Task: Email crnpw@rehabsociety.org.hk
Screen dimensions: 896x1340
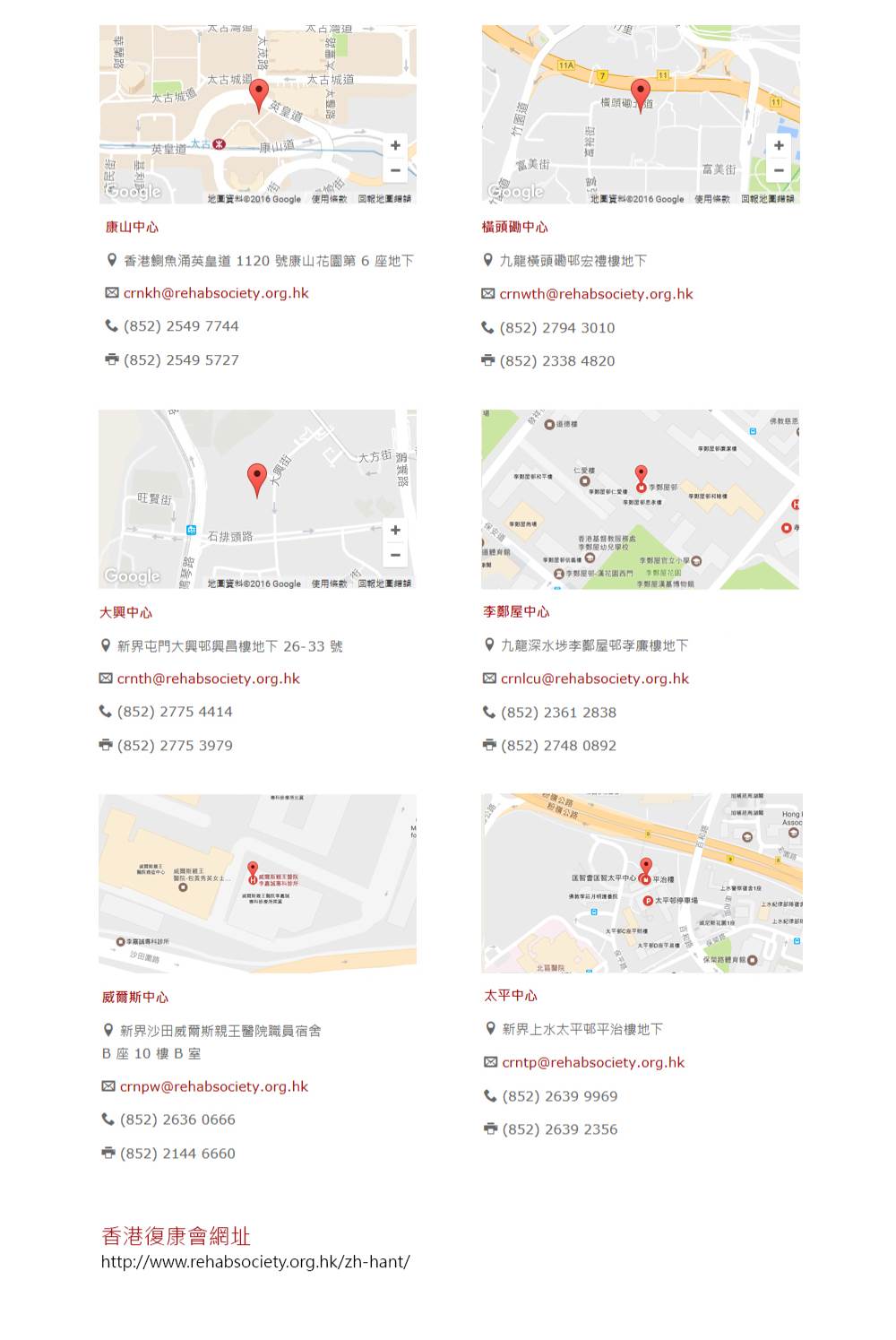Action: (x=213, y=1086)
